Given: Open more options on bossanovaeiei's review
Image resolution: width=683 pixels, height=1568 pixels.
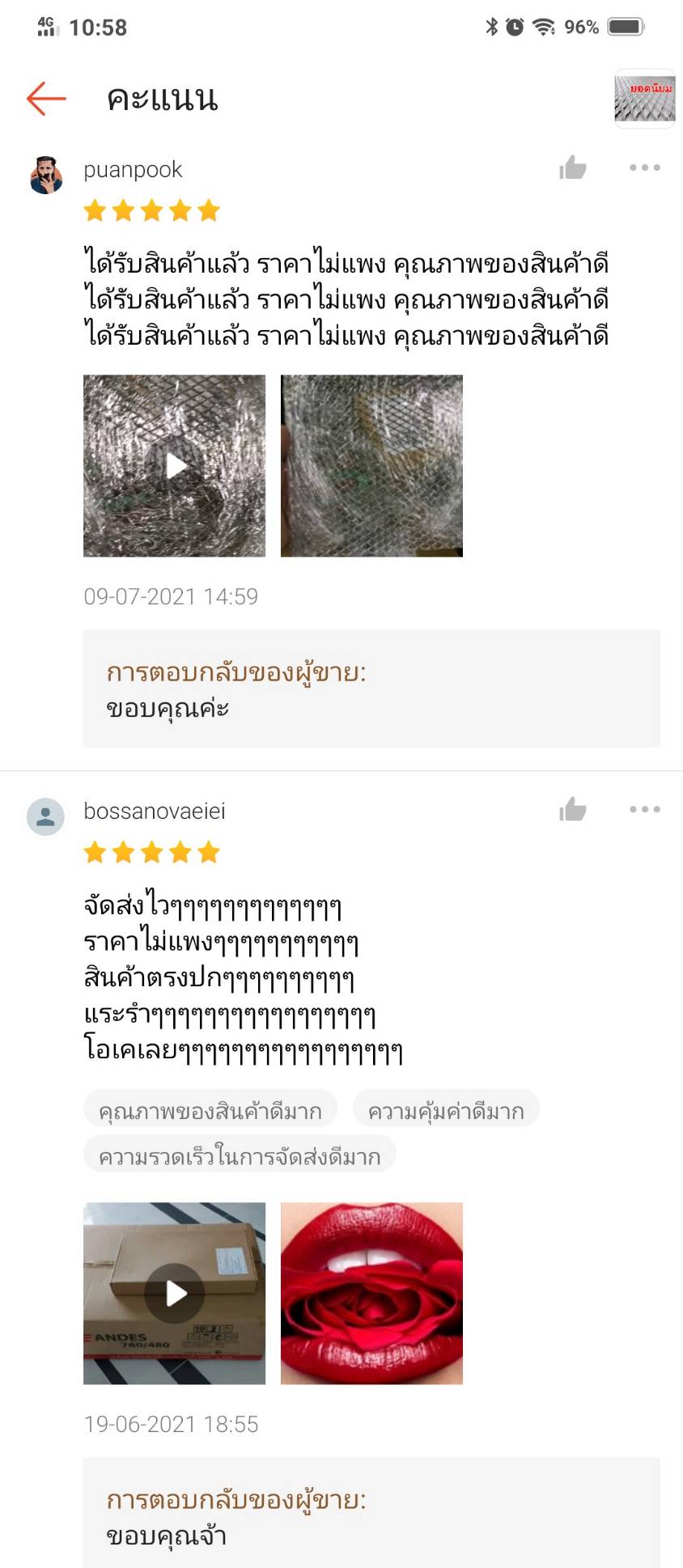Looking at the screenshot, I should [x=644, y=809].
